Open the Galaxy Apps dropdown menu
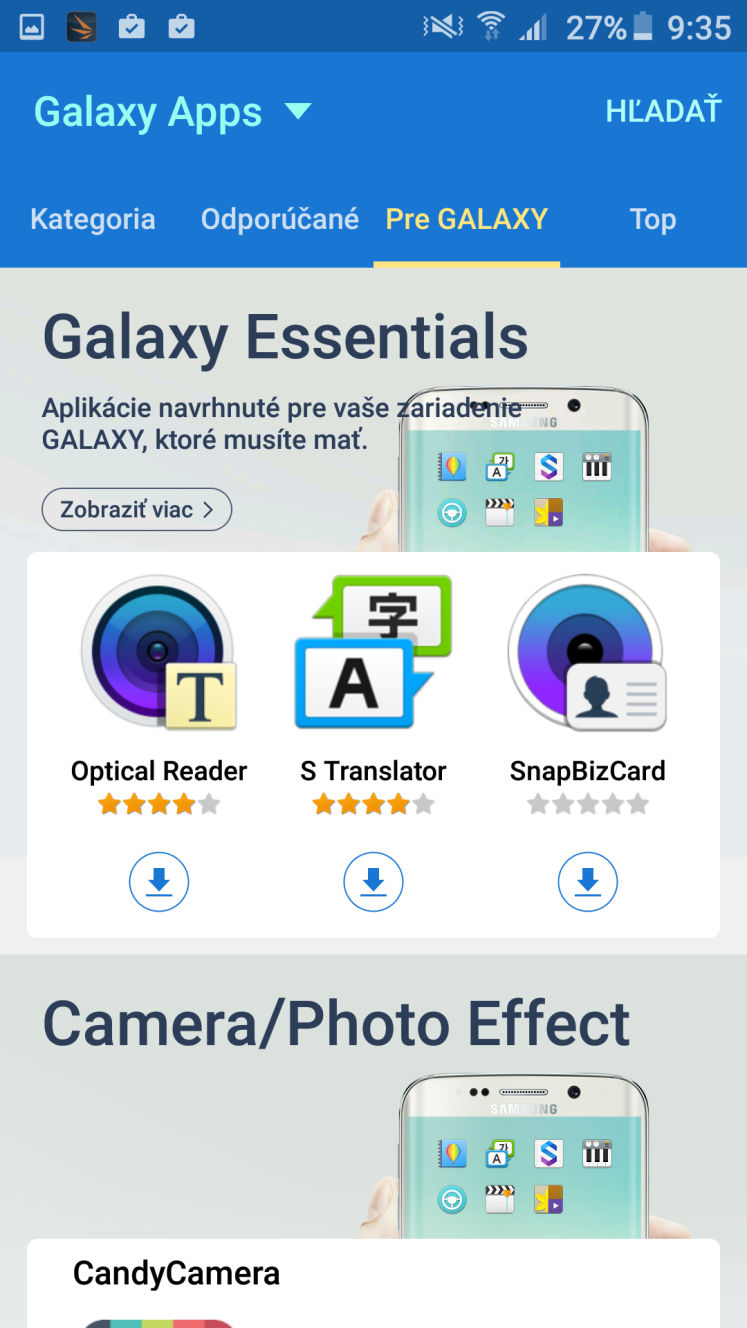Screen dimensions: 747x1328 pyautogui.click(x=172, y=112)
